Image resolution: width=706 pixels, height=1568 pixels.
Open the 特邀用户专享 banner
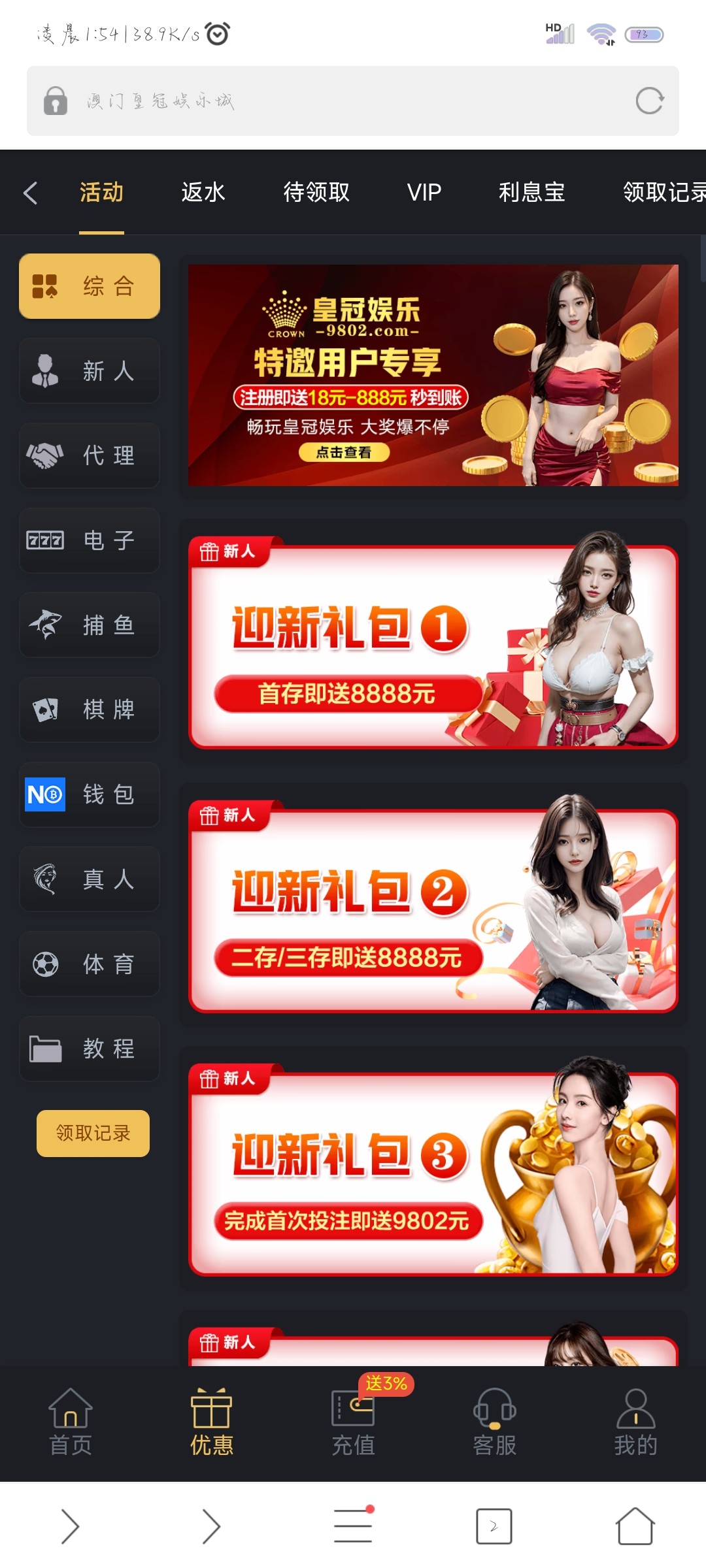433,375
